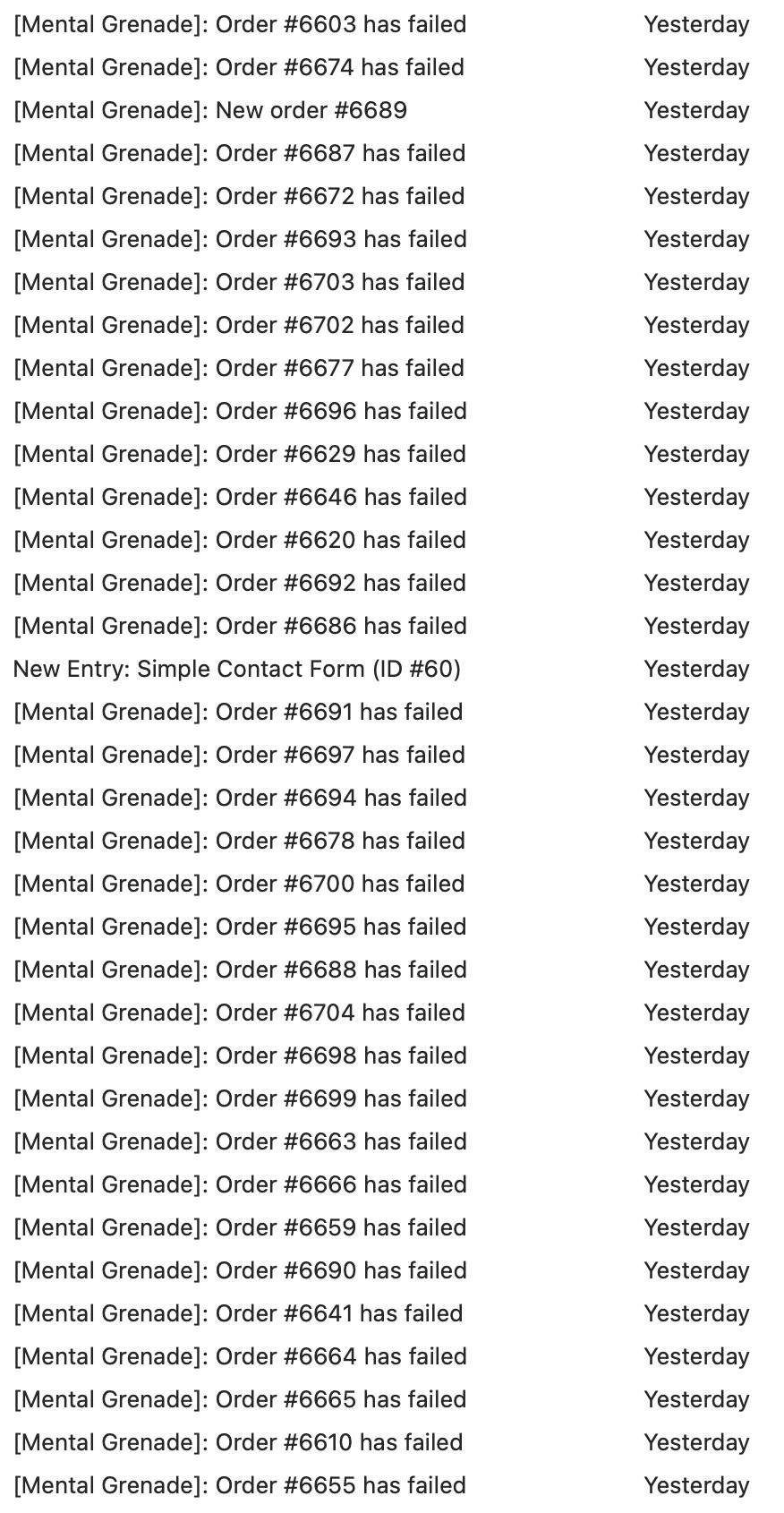The width and height of the screenshot is (784, 1513).
Task: Open the Order #6678 has failed email
Action: coord(392,841)
